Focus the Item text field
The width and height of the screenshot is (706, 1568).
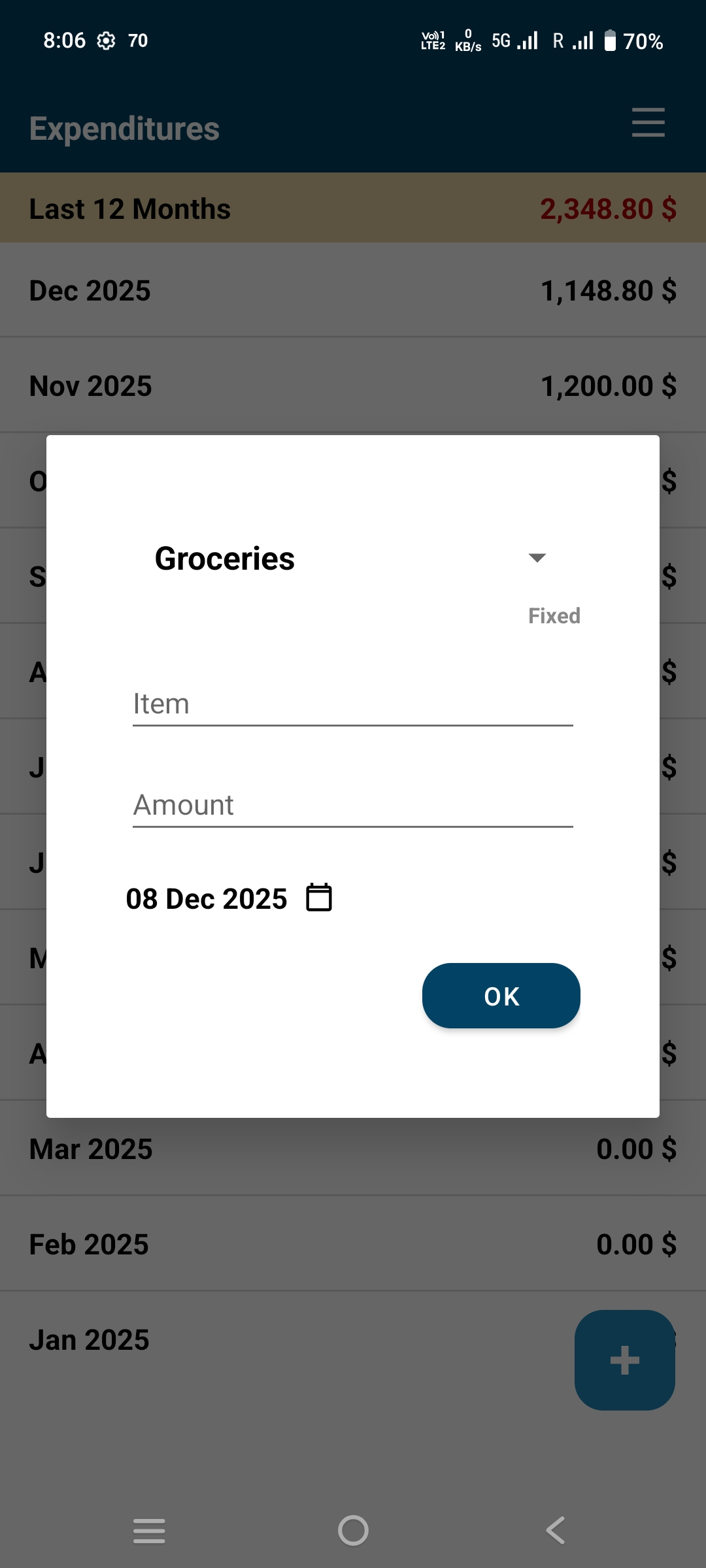[353, 704]
